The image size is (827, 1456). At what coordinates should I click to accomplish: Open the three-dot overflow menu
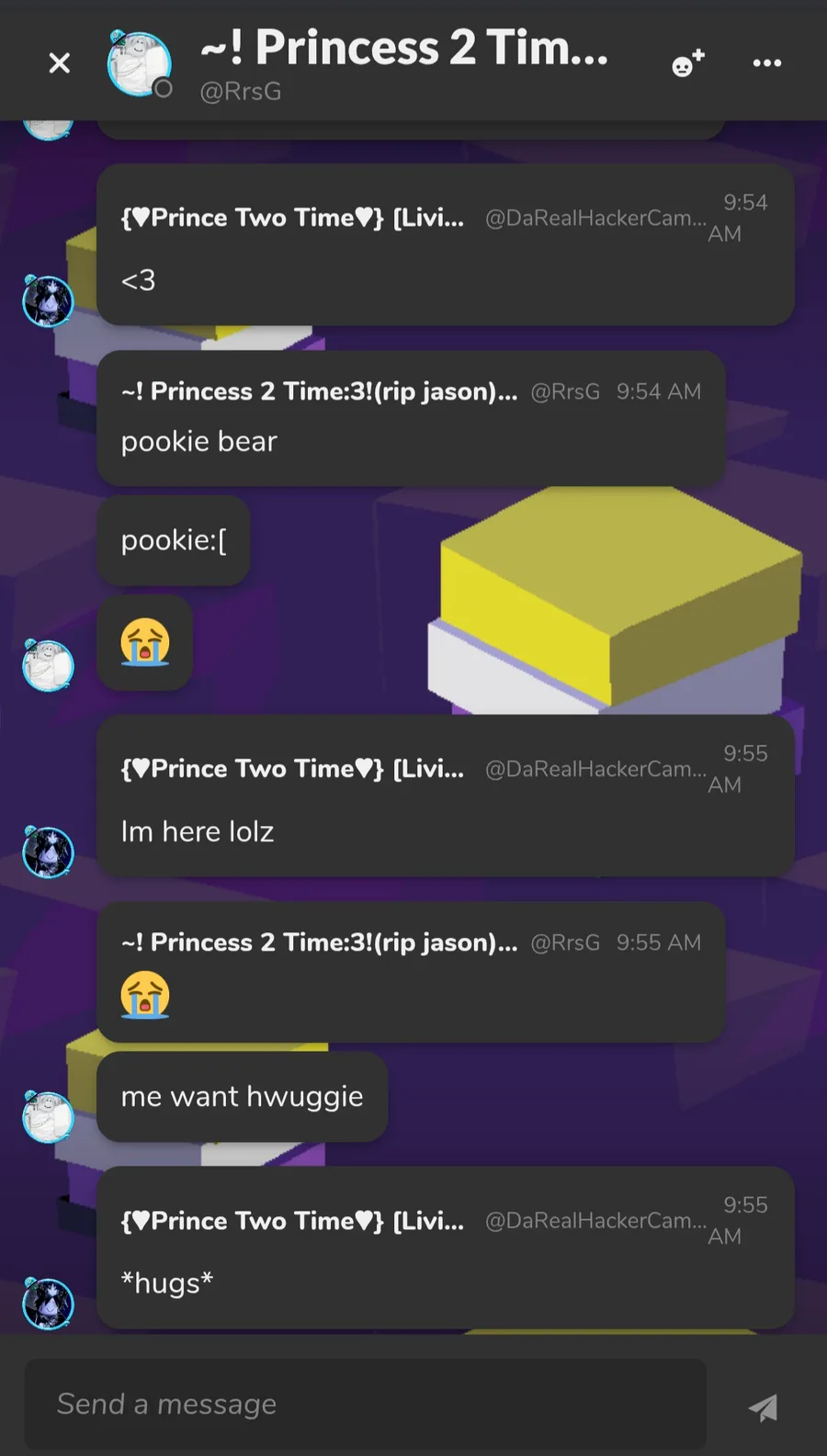(767, 63)
